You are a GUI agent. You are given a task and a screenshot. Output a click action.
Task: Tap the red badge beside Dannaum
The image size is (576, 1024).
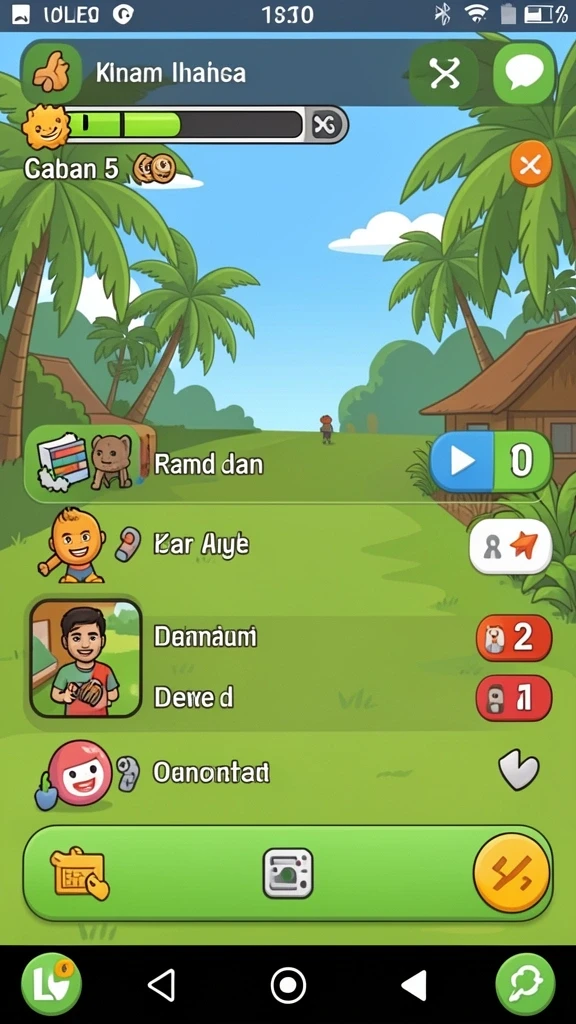coord(514,637)
